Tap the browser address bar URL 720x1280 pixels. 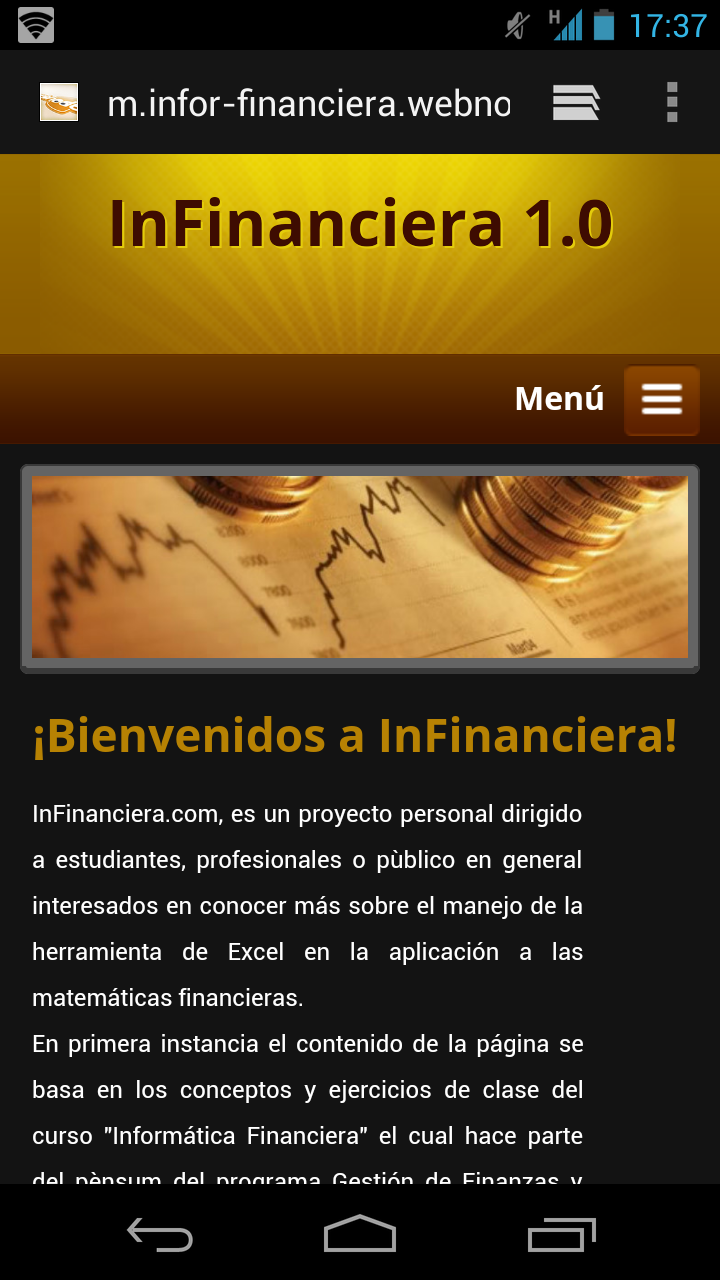[x=308, y=103]
